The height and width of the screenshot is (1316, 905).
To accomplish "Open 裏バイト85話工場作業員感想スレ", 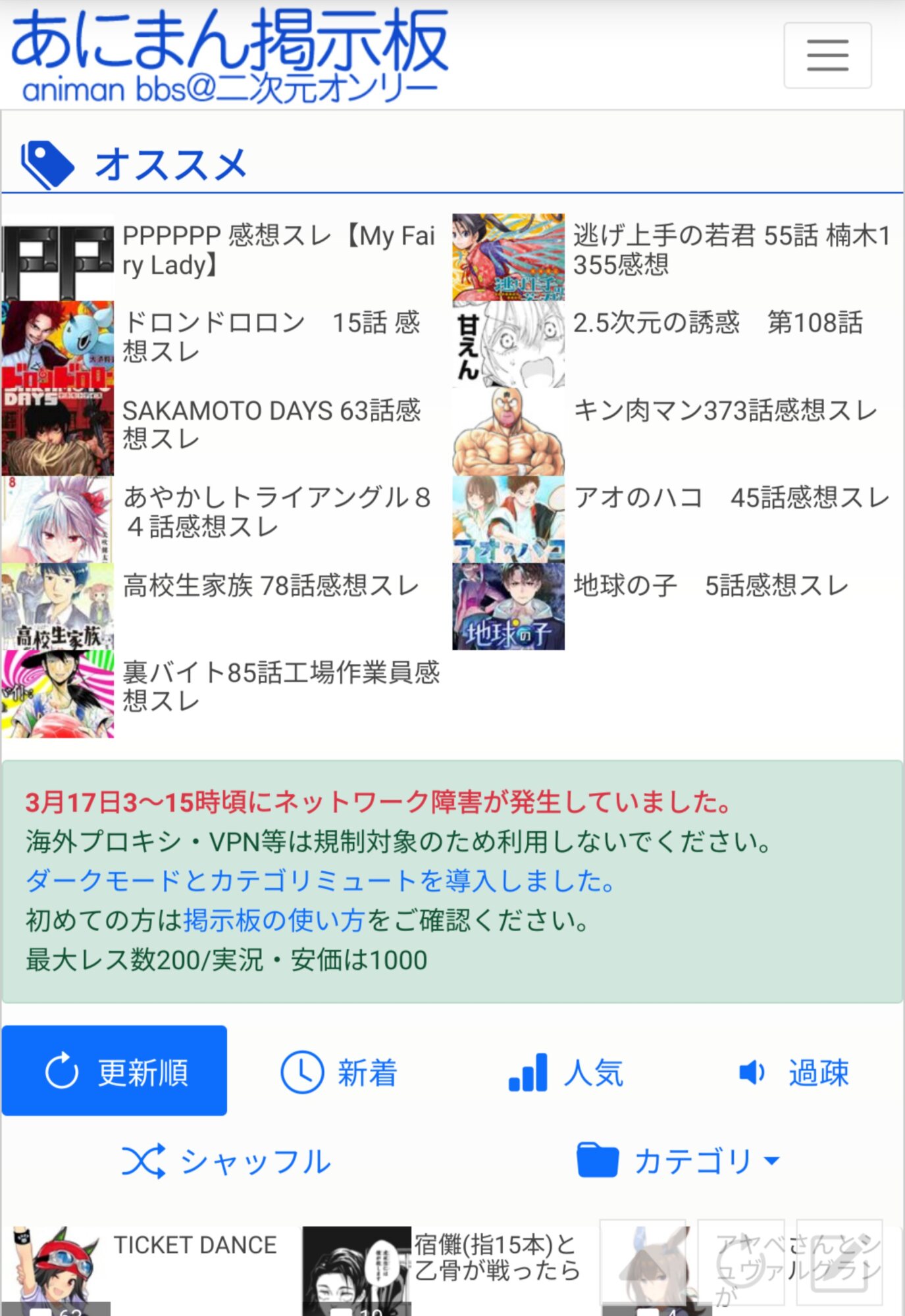I will point(280,687).
